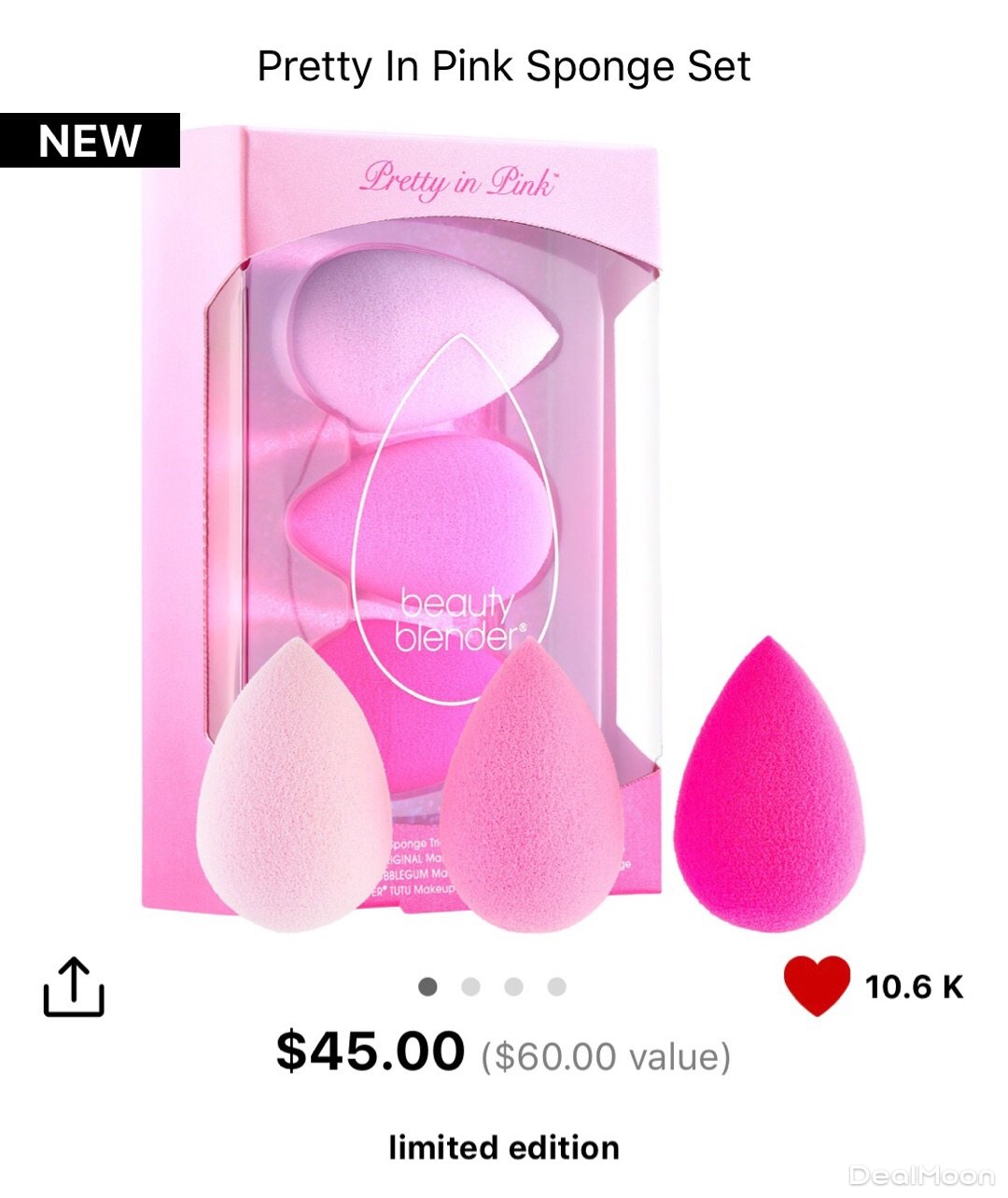Share this Pretty In Pink Sponge Set
This screenshot has height=1198, width=1008.
point(74,987)
